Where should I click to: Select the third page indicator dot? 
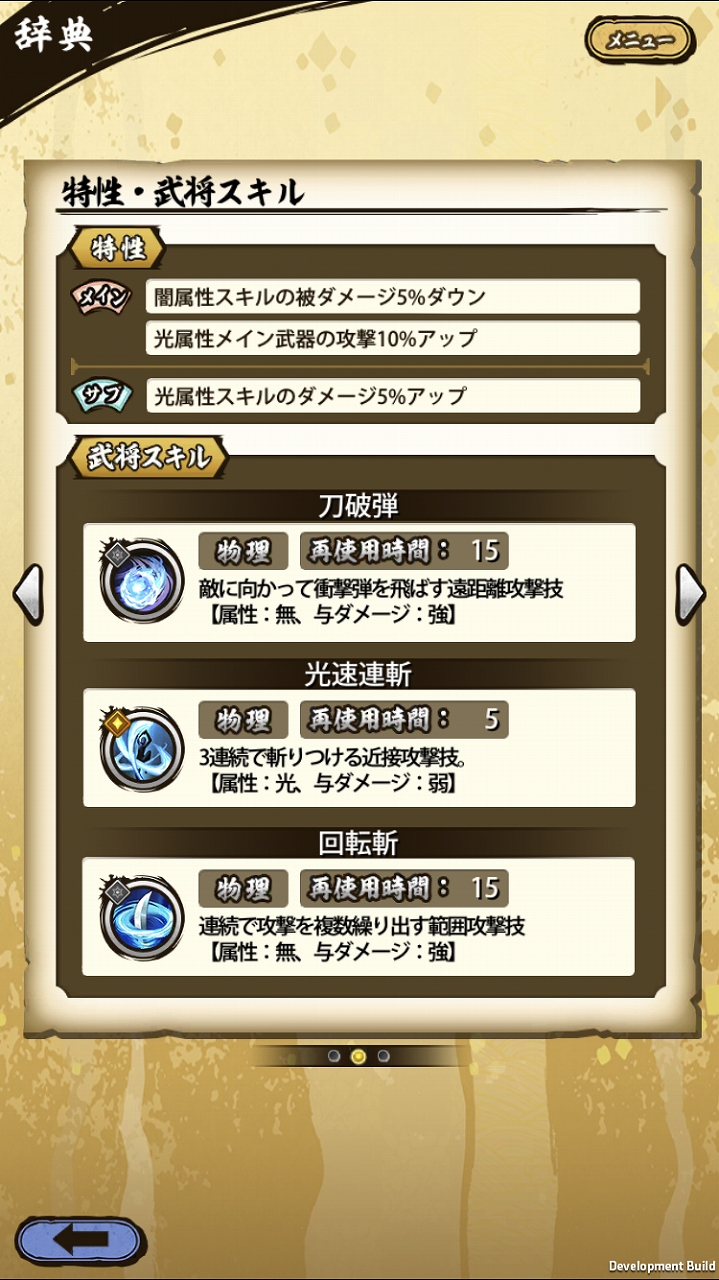tap(383, 1056)
